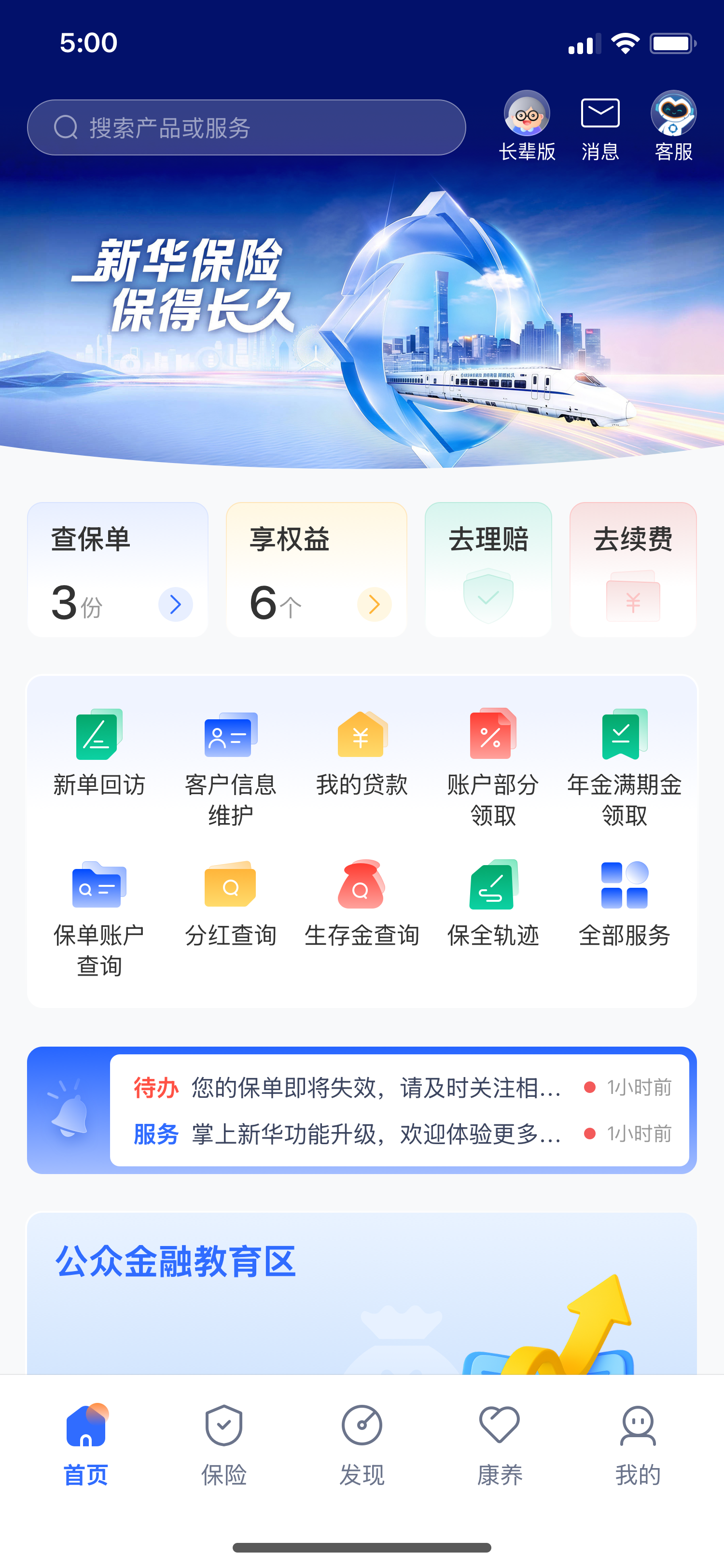Tap the 搜索产品或服务 search box
Viewport: 724px width, 1568px height.
point(247,128)
